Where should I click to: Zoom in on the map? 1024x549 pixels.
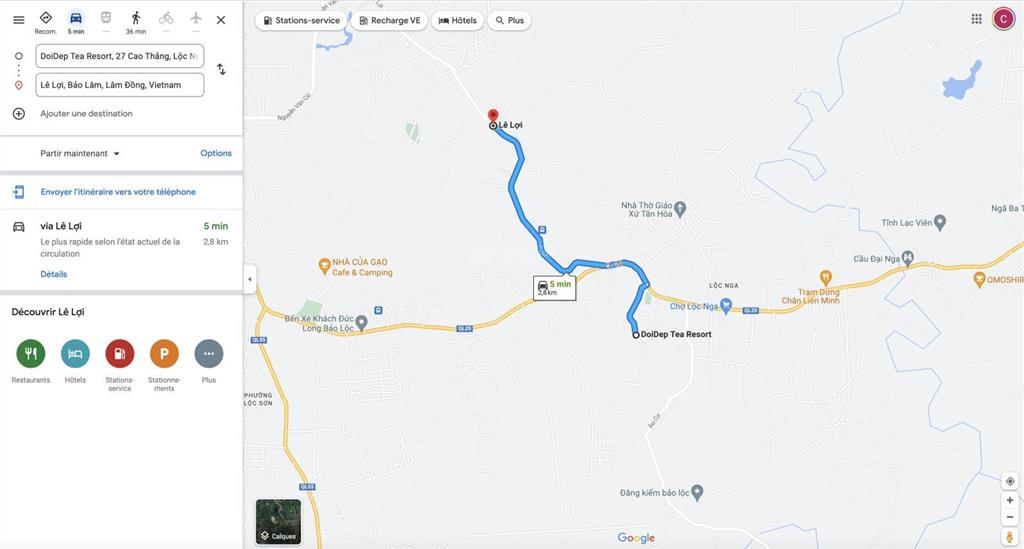1010,500
